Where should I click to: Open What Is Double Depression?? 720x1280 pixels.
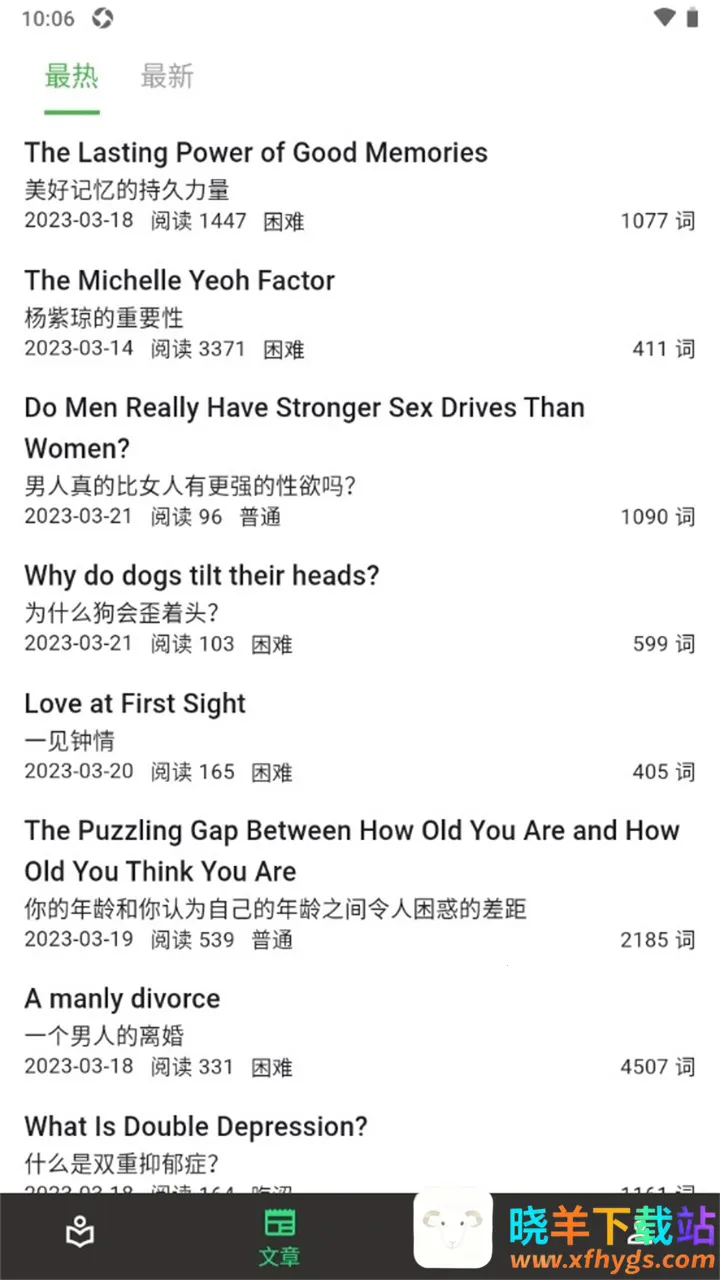196,1127
